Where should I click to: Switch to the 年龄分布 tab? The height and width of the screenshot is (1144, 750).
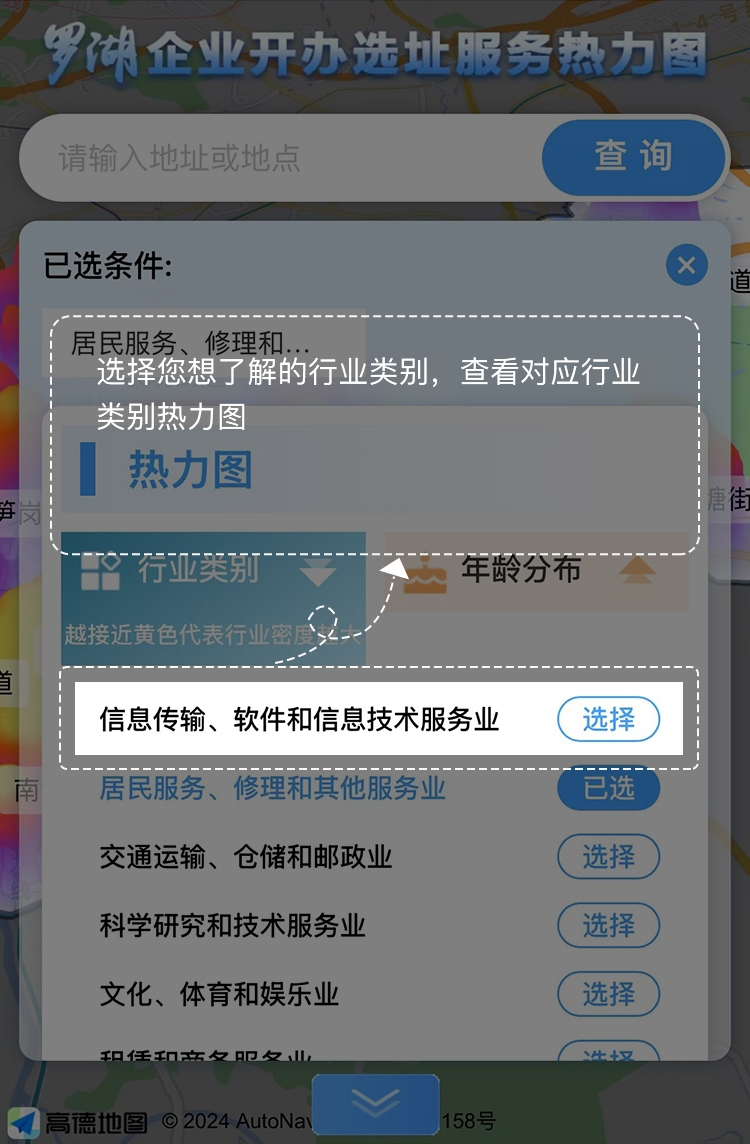[x=538, y=571]
